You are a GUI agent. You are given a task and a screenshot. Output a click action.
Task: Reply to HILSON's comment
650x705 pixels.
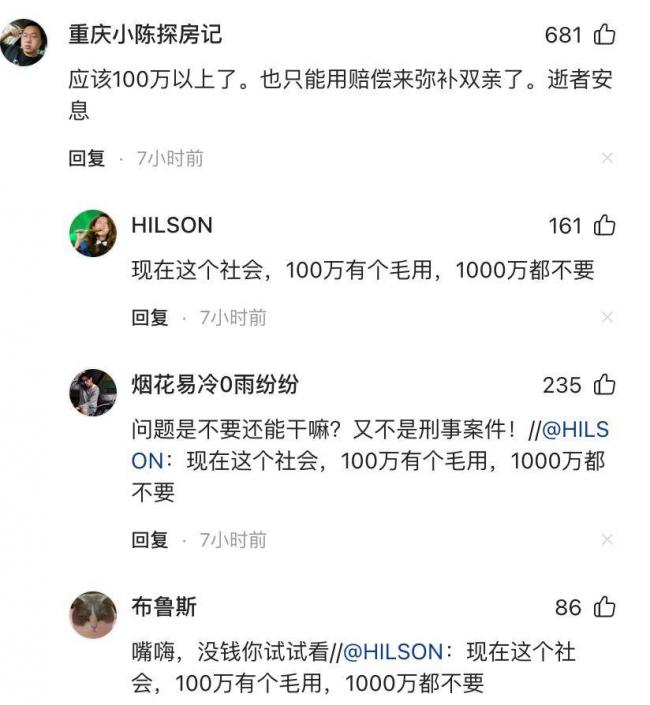[x=150, y=318]
